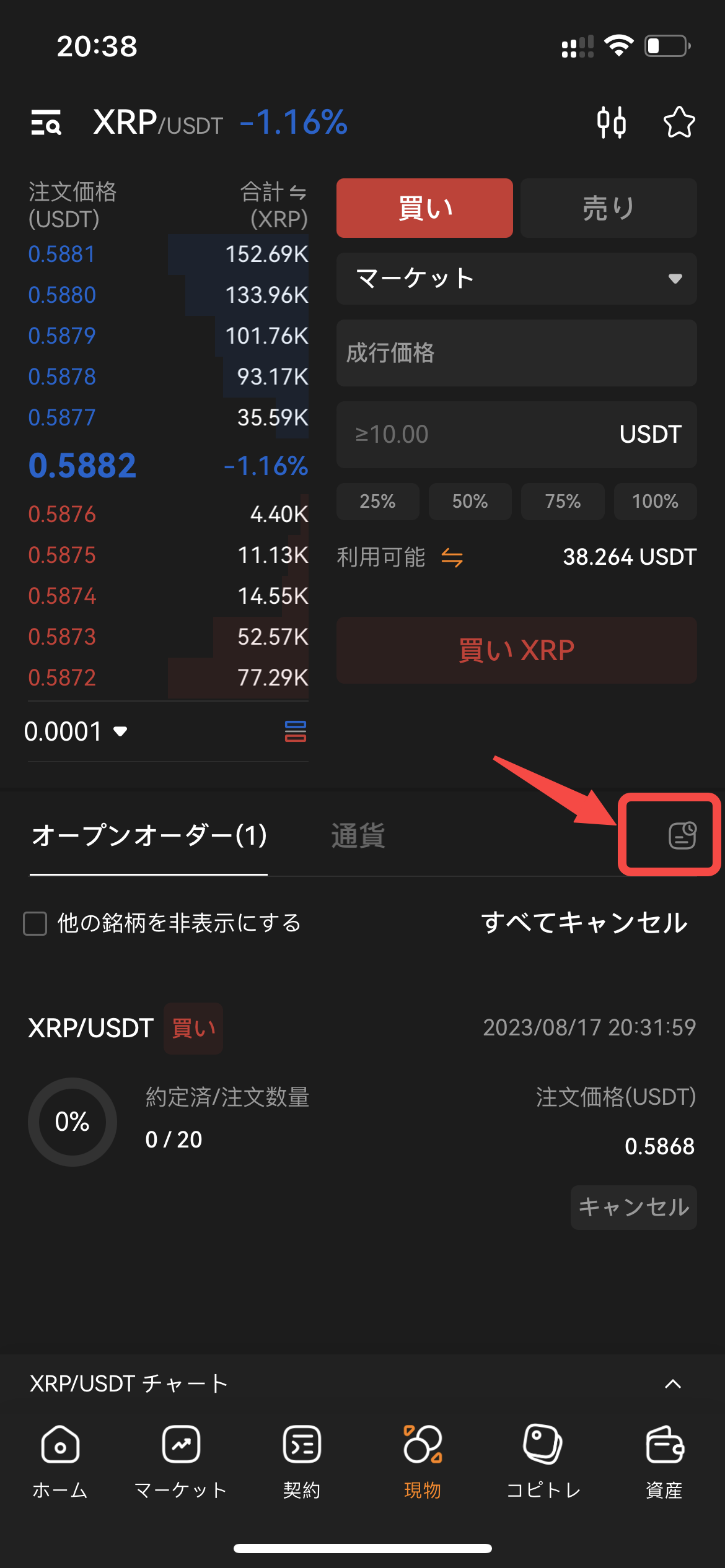Open the trading pair search menu
This screenshot has height=1568, width=725.
coord(46,122)
